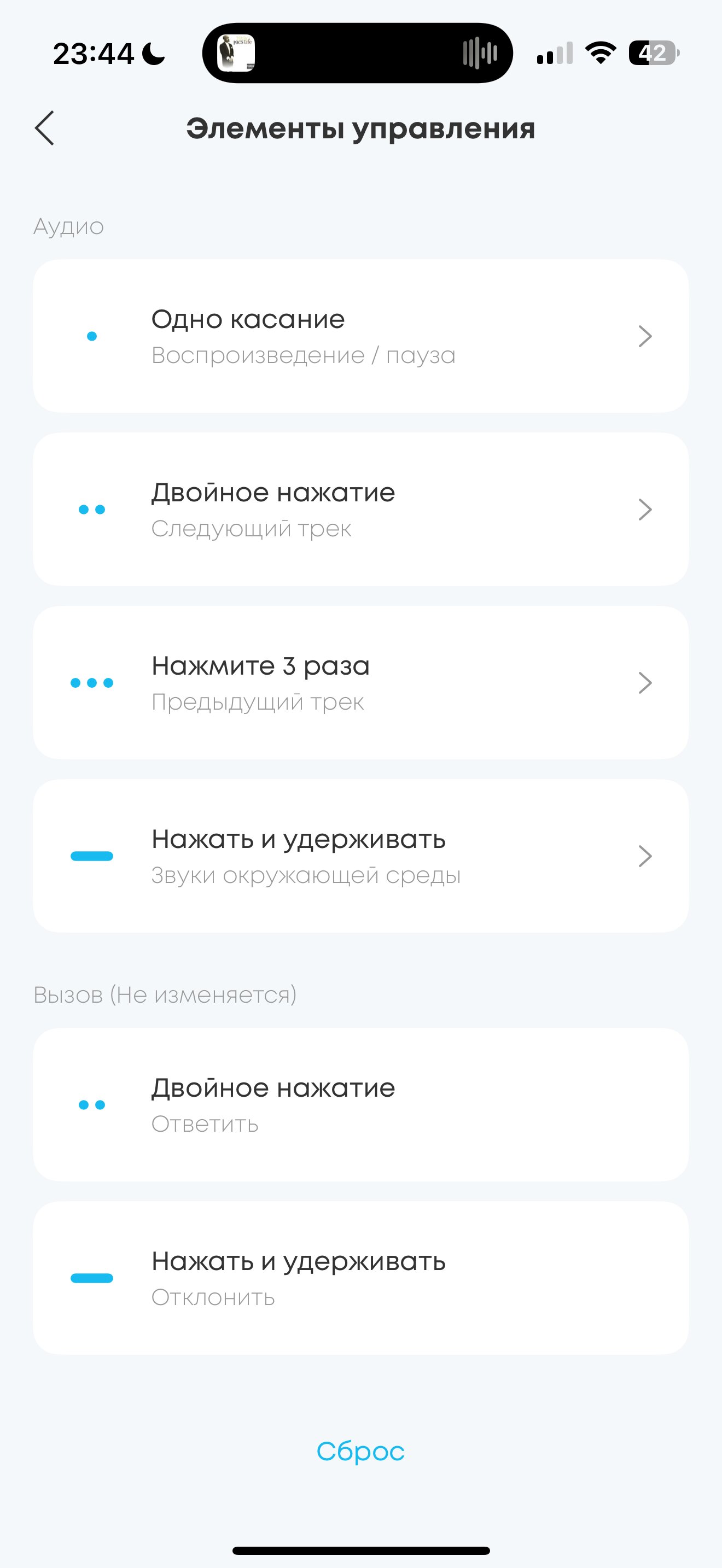The height and width of the screenshot is (1568, 722).
Task: Open Нажать и удерживать Звуки окружающей среды
Action: tap(360, 856)
